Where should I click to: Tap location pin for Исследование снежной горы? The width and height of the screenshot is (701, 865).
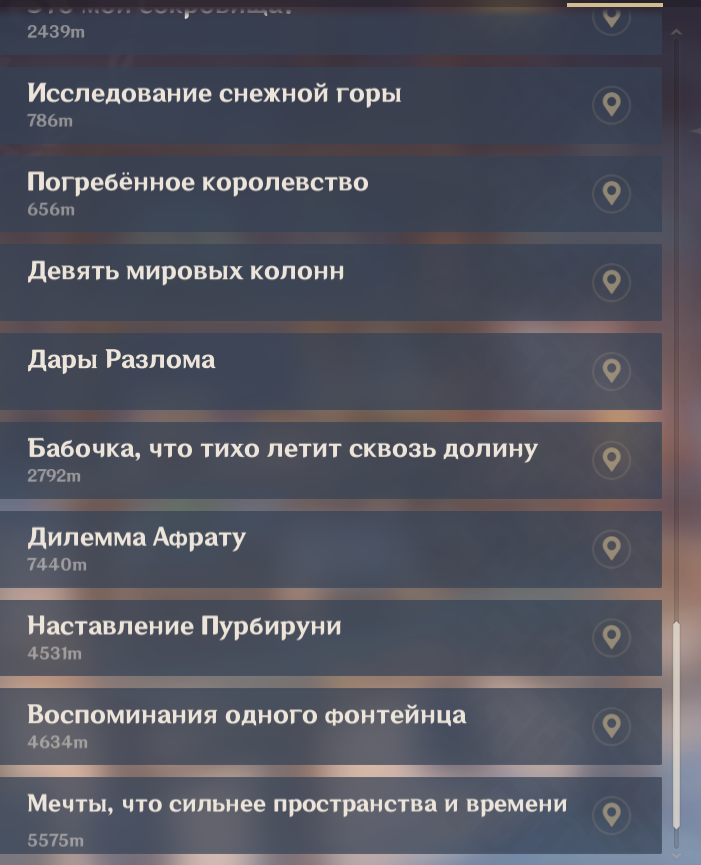(x=611, y=105)
